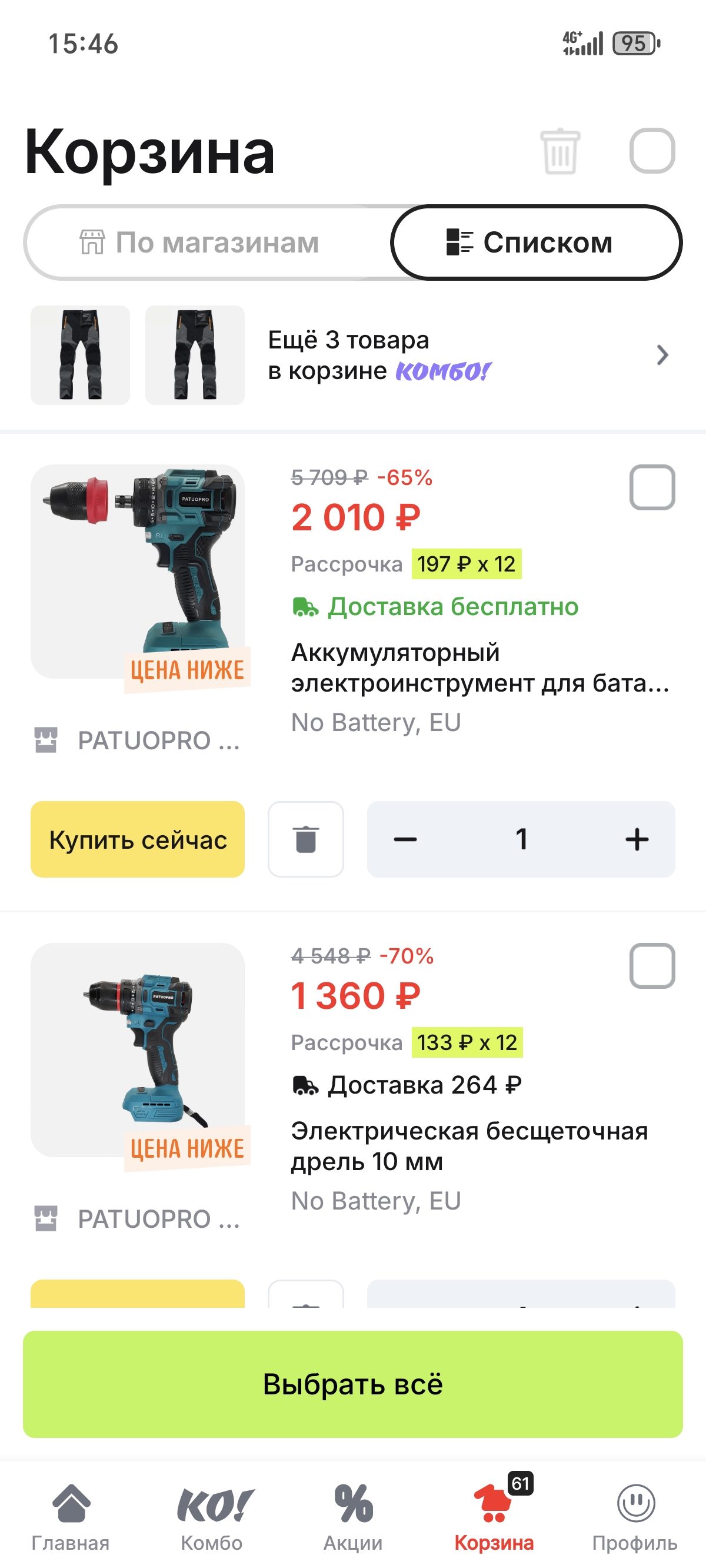Tap the trash icon beside the Корзина title
706x1568 pixels.
[560, 151]
